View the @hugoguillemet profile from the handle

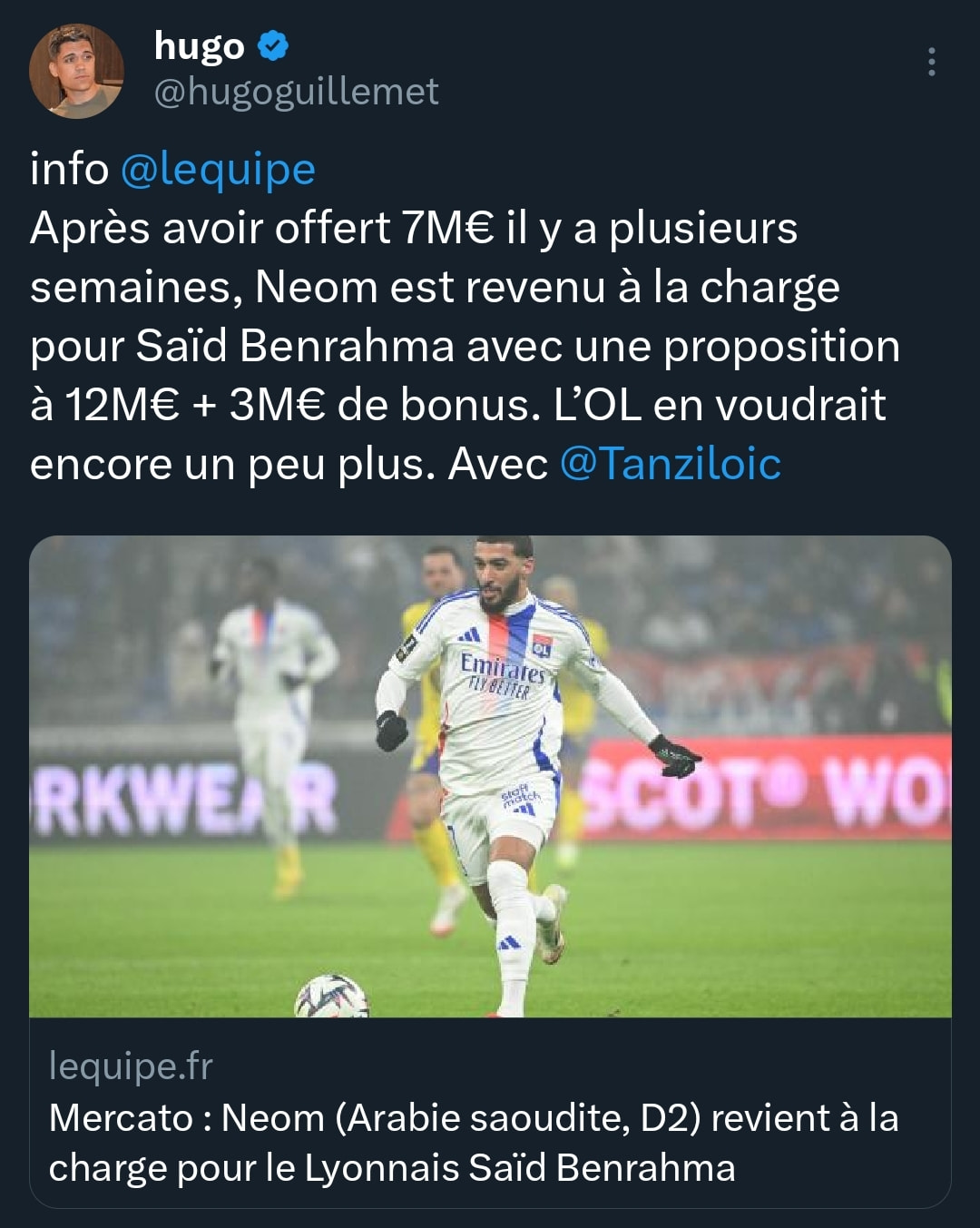[296, 92]
